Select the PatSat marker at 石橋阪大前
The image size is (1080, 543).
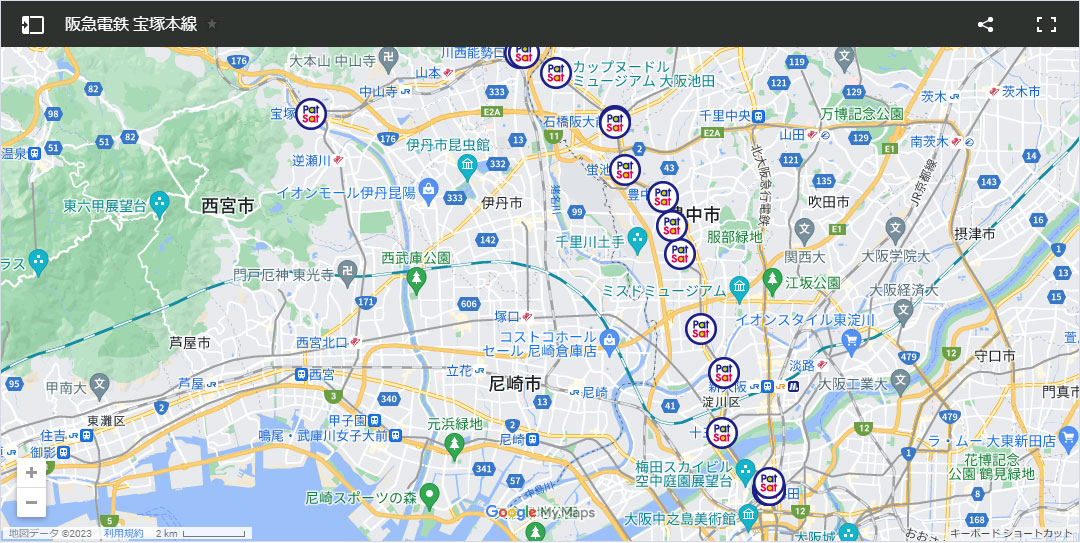[615, 122]
